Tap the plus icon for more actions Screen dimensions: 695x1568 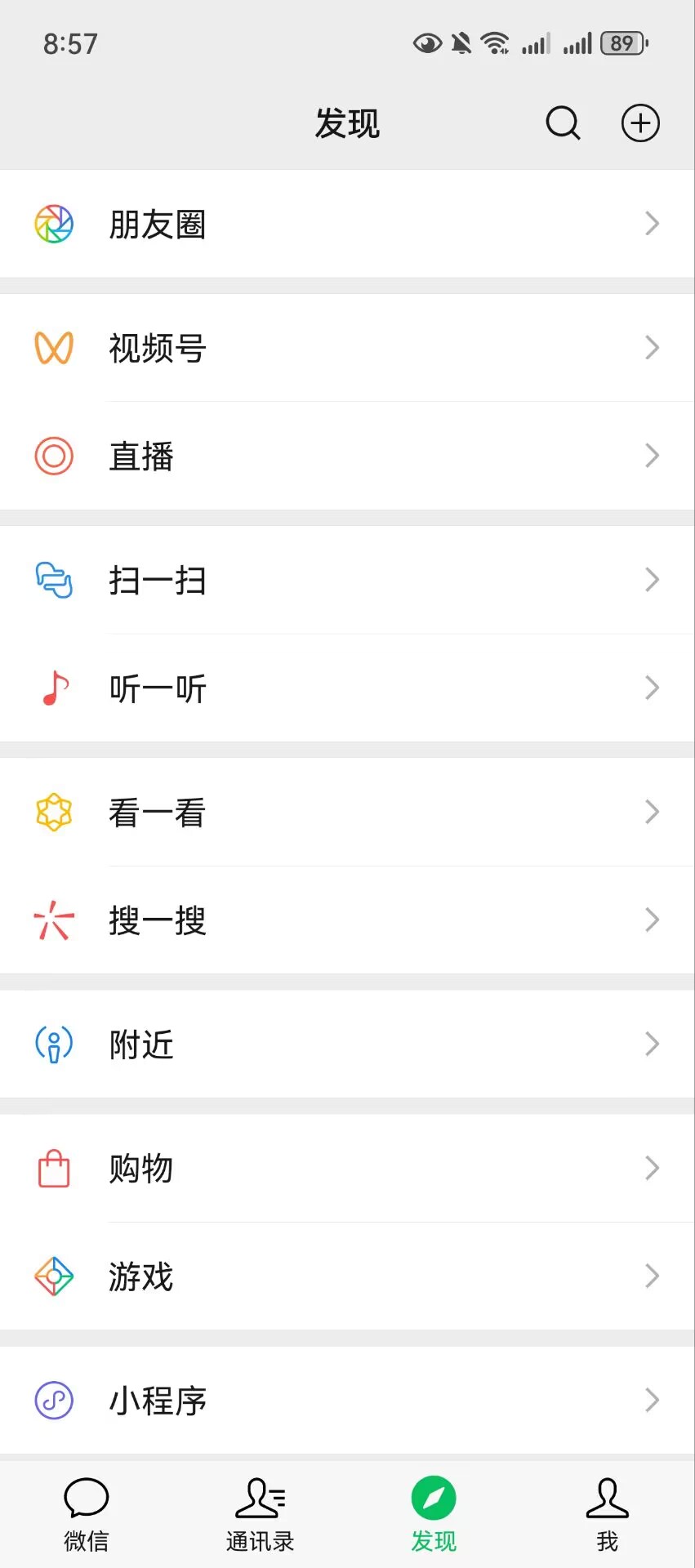(640, 124)
